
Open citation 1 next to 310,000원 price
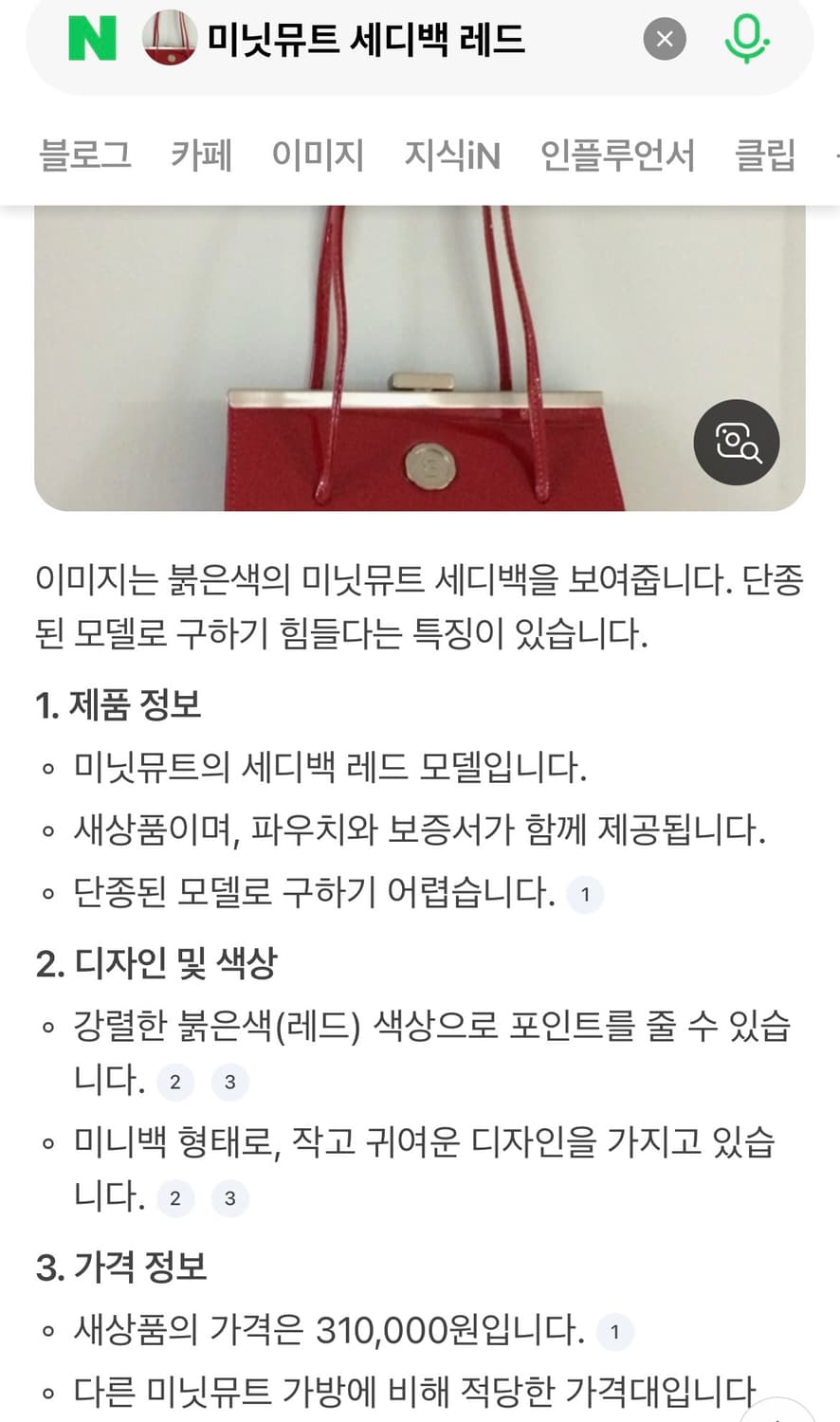click(615, 1332)
